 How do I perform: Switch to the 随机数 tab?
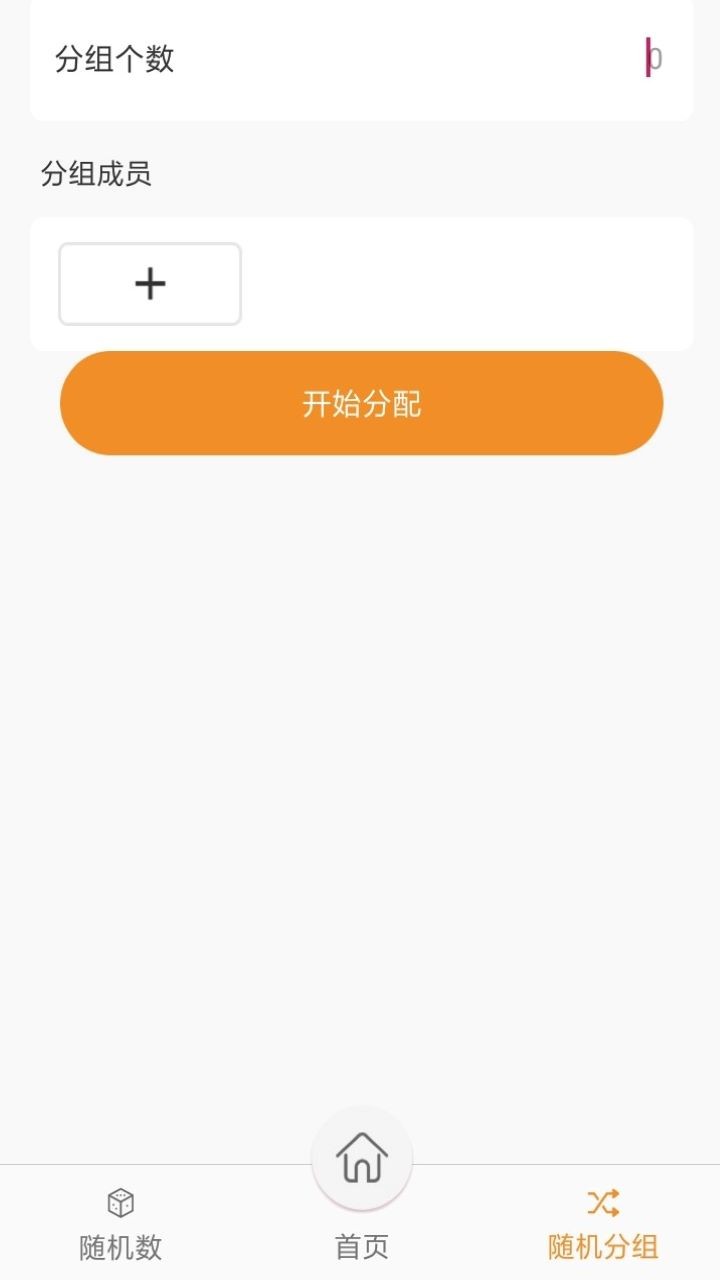(120, 1225)
